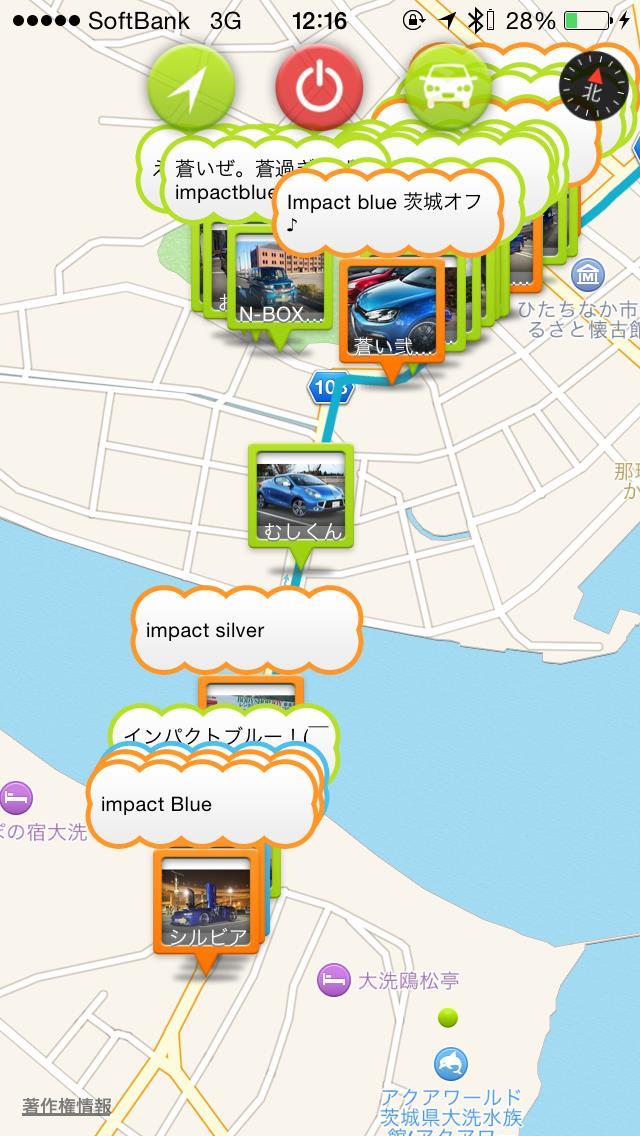The width and height of the screenshot is (640, 1136).
Task: Tap the impact silver speech bubble
Action: tap(246, 630)
